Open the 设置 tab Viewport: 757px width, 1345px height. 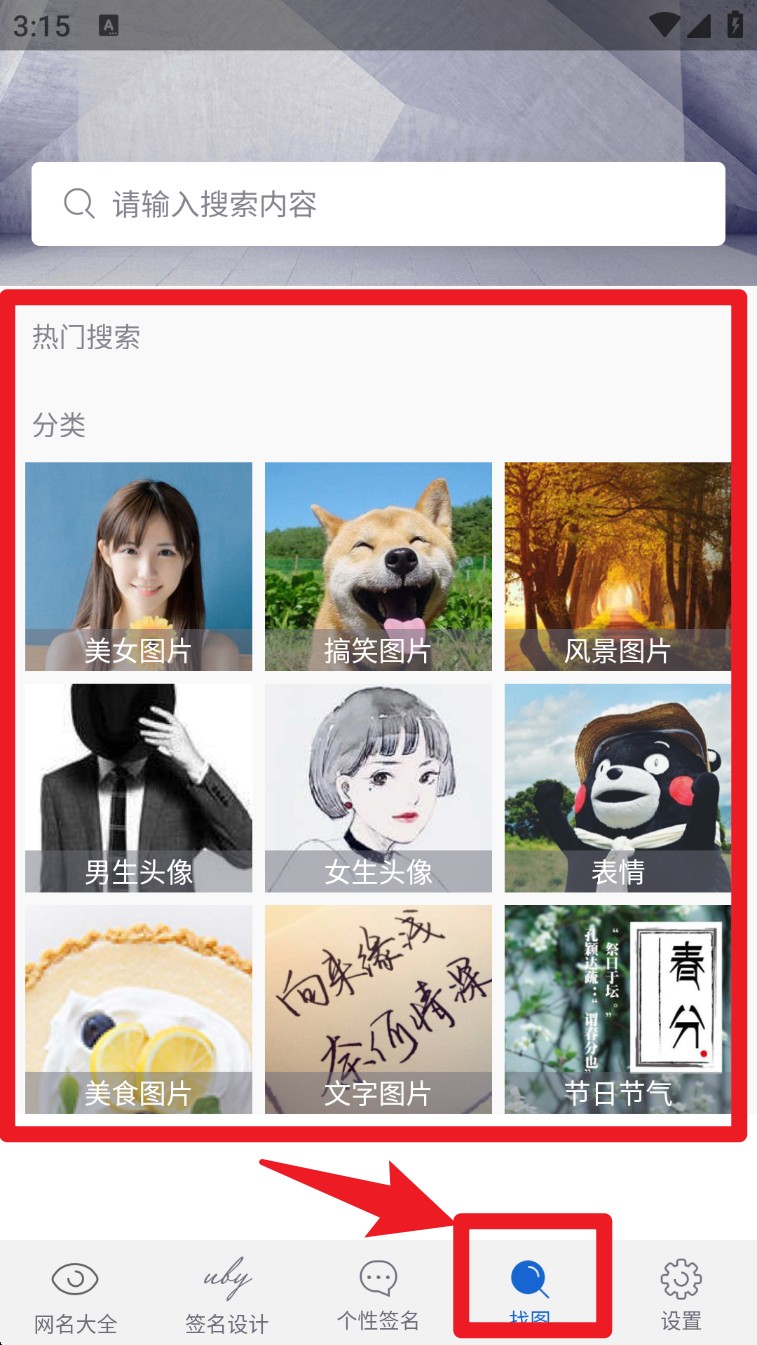[681, 1294]
